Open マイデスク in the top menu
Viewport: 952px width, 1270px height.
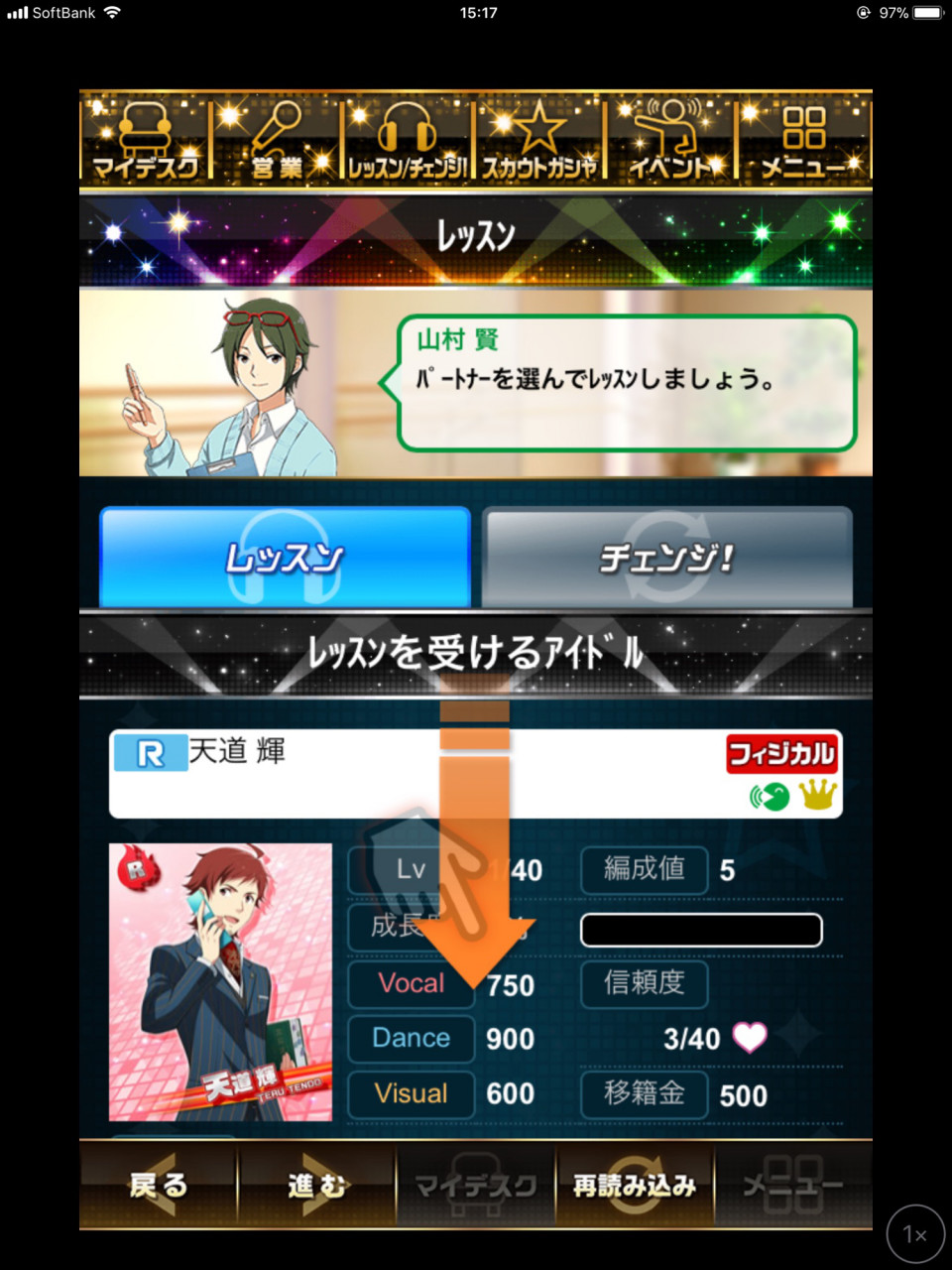tap(145, 140)
